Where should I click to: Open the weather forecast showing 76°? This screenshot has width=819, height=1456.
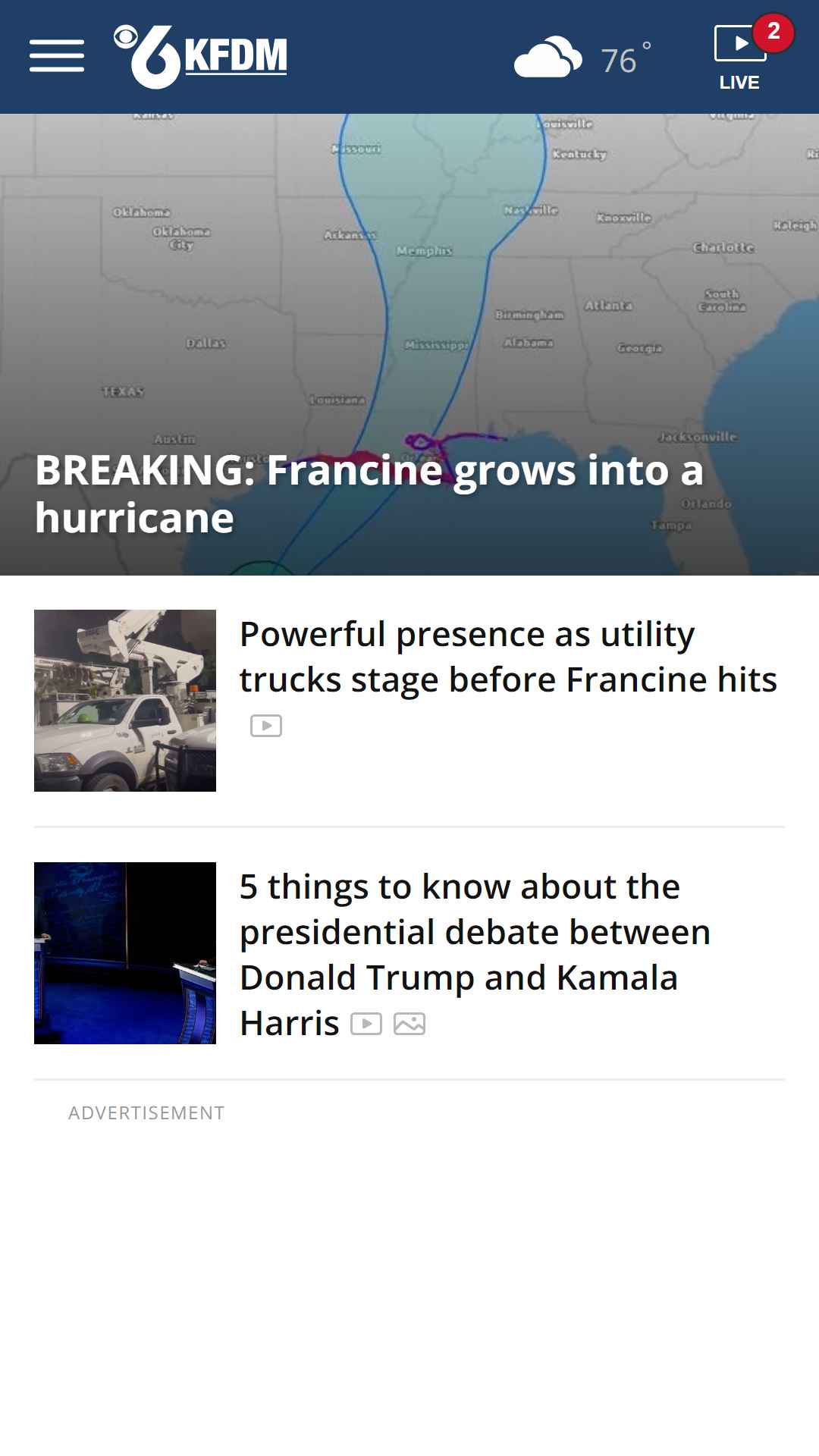(x=582, y=58)
